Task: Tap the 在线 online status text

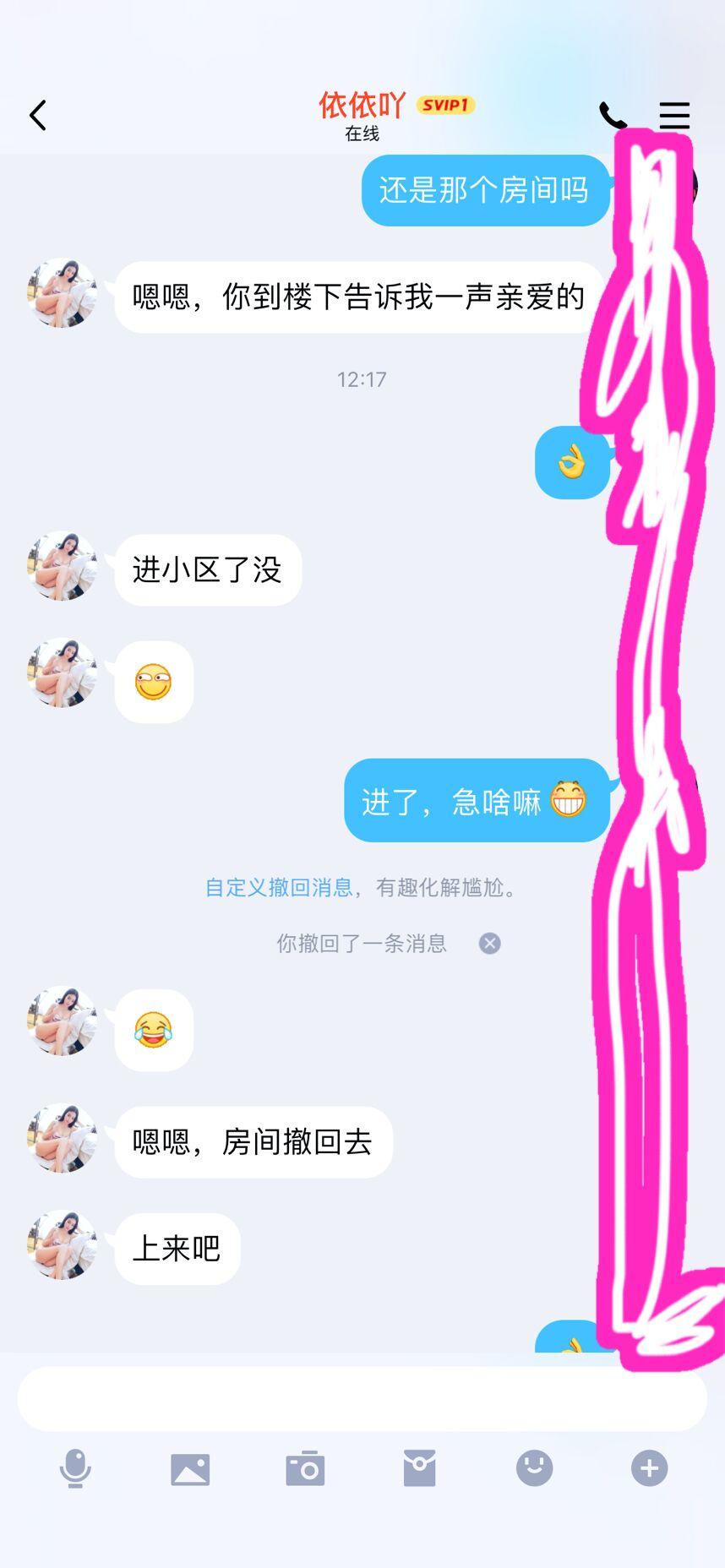Action: 362,133
